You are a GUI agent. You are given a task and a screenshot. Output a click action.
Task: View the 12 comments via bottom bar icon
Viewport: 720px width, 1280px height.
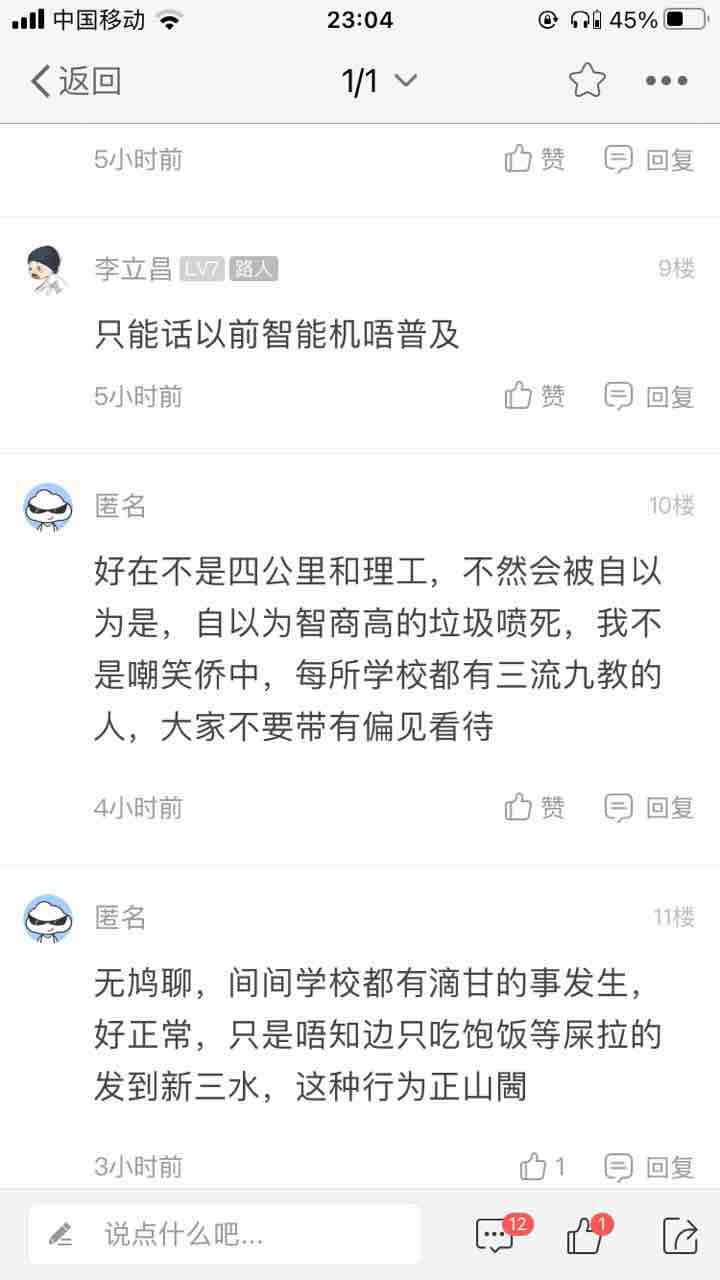click(x=496, y=1236)
